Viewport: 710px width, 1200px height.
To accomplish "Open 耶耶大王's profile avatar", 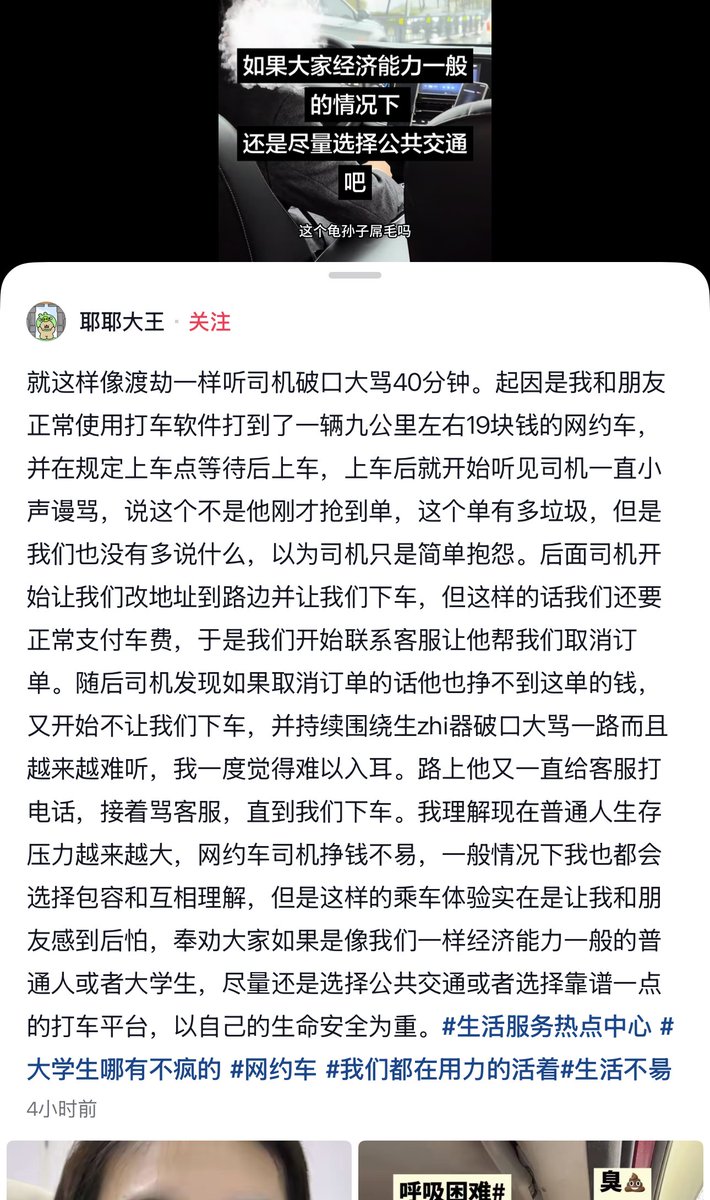I will [46, 322].
